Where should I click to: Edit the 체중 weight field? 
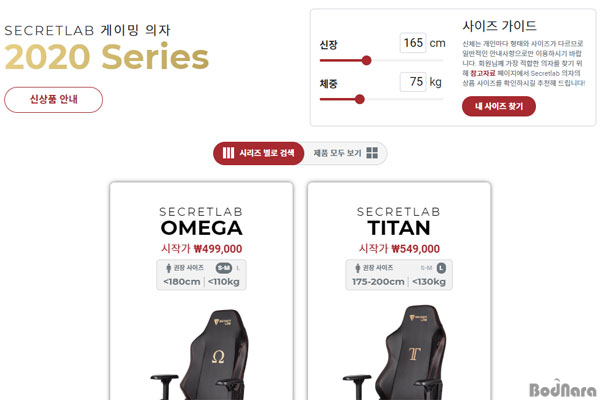pos(412,82)
